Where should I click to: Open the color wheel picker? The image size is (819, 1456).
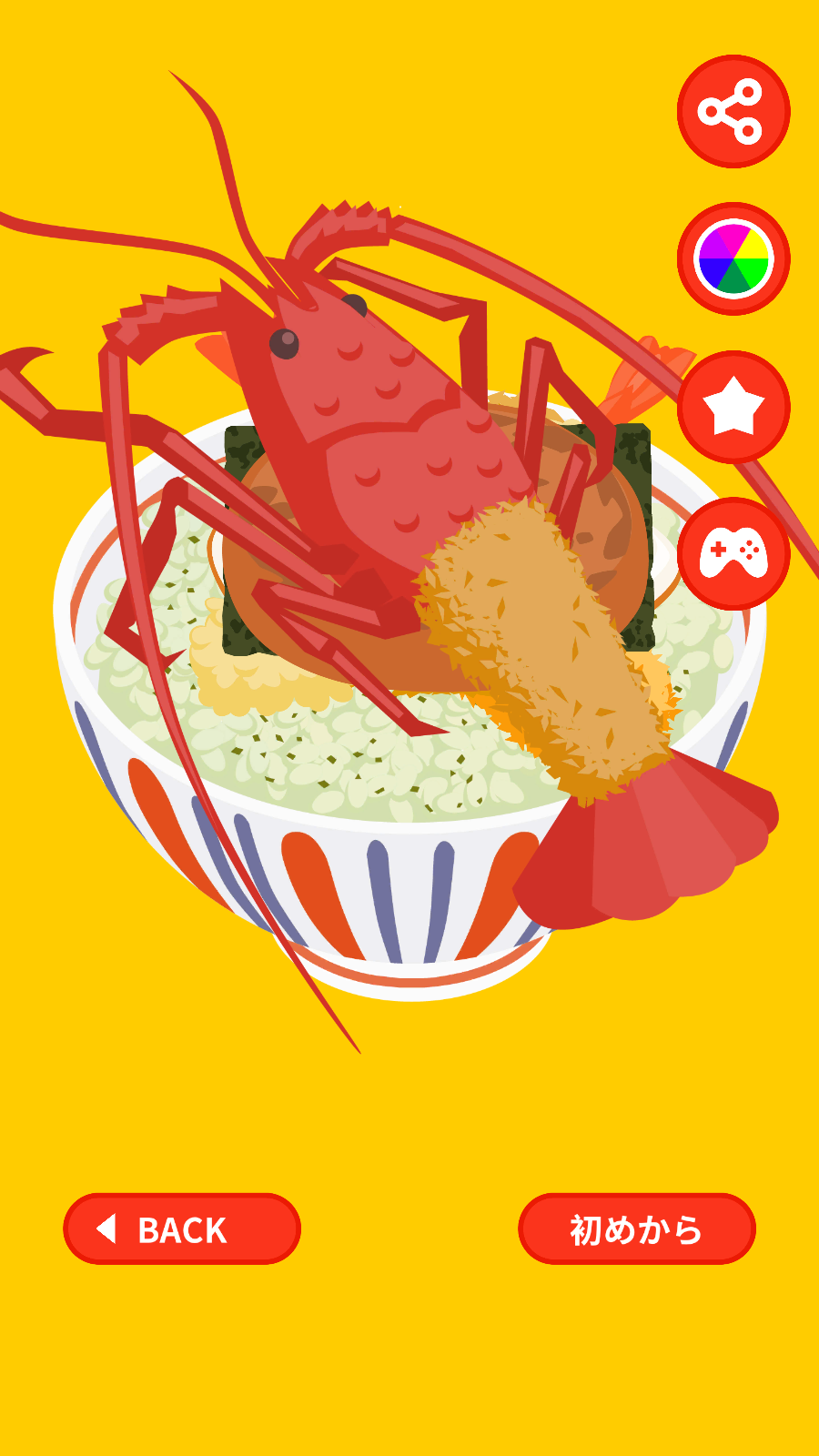pos(733,259)
